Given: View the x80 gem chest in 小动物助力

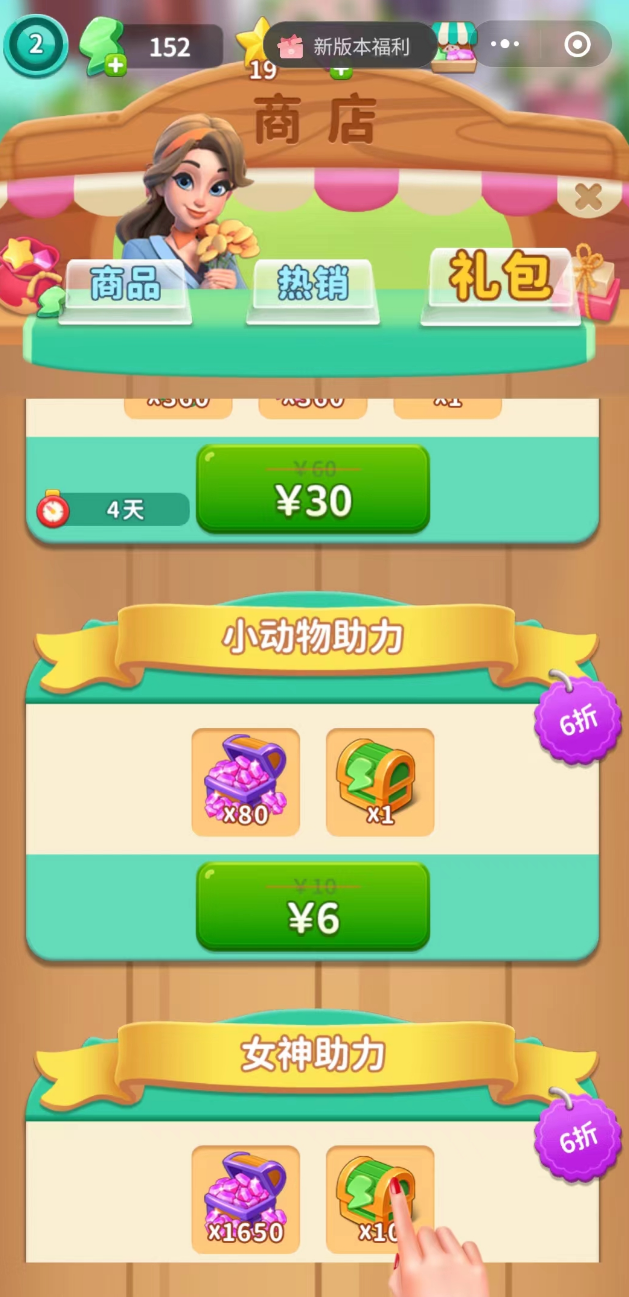Looking at the screenshot, I should [246, 782].
